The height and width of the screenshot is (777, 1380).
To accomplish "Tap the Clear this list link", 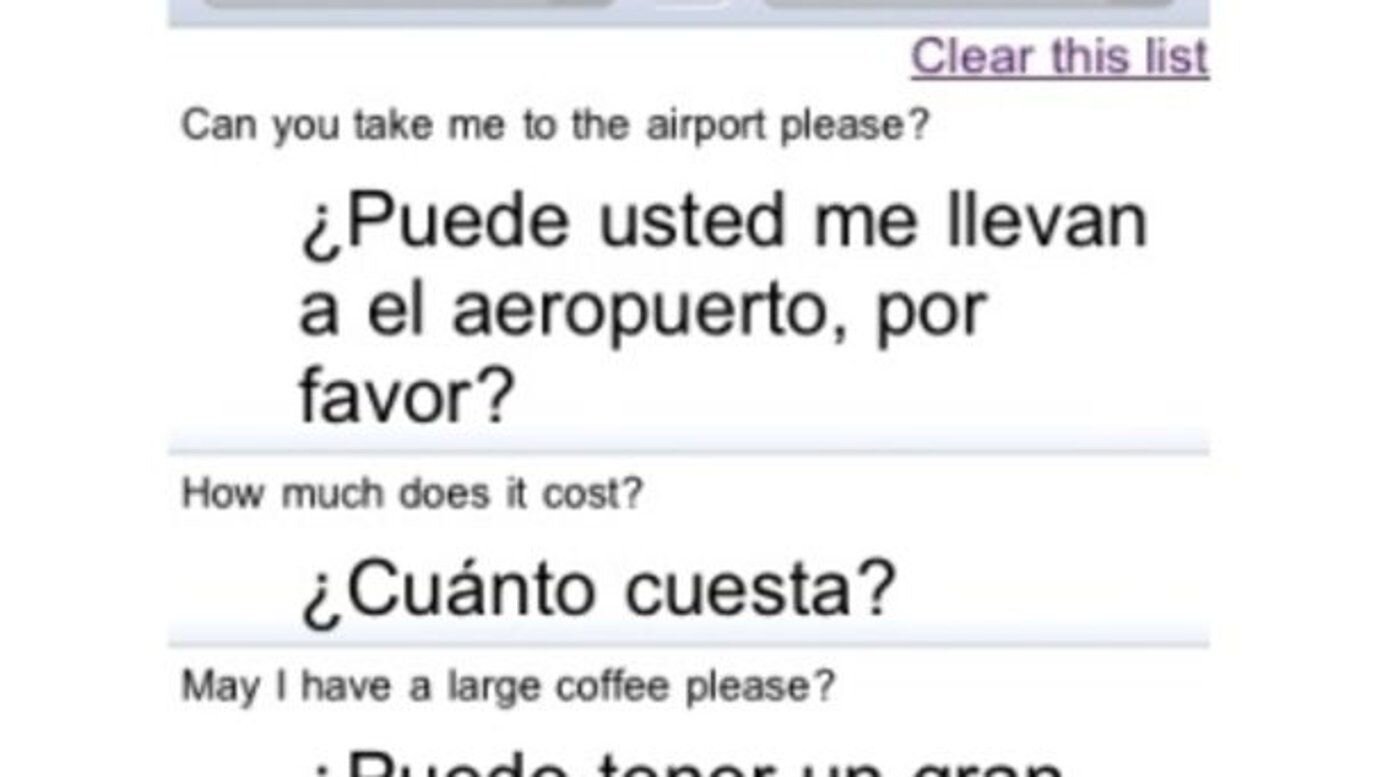I will point(1059,57).
